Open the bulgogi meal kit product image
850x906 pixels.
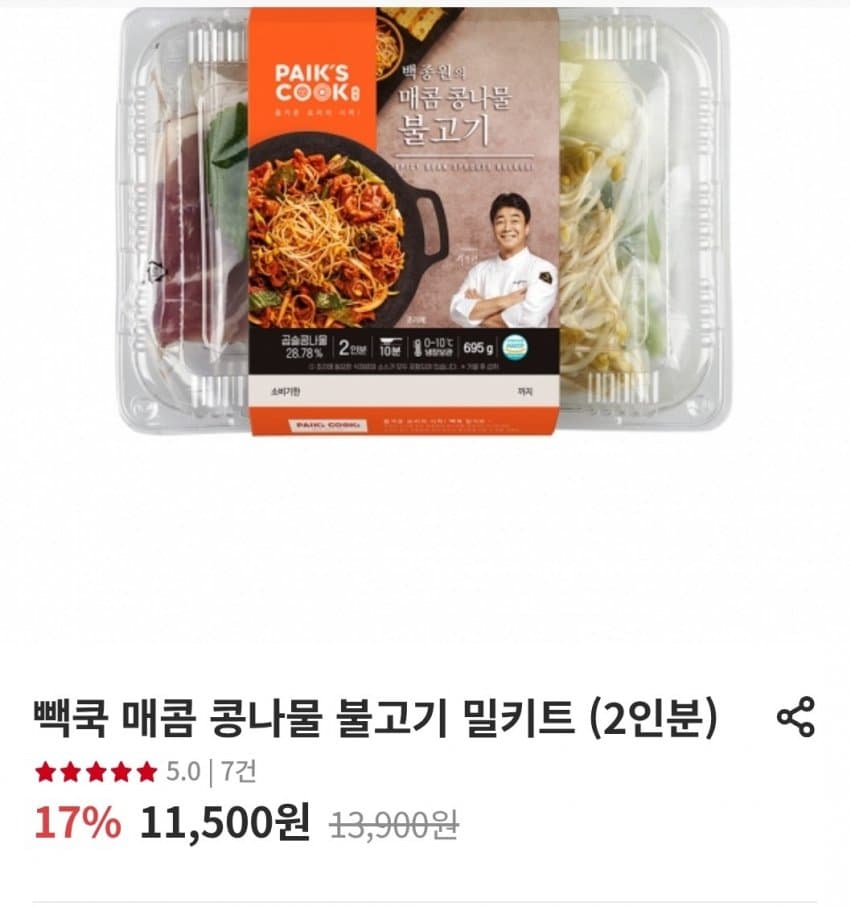424,220
